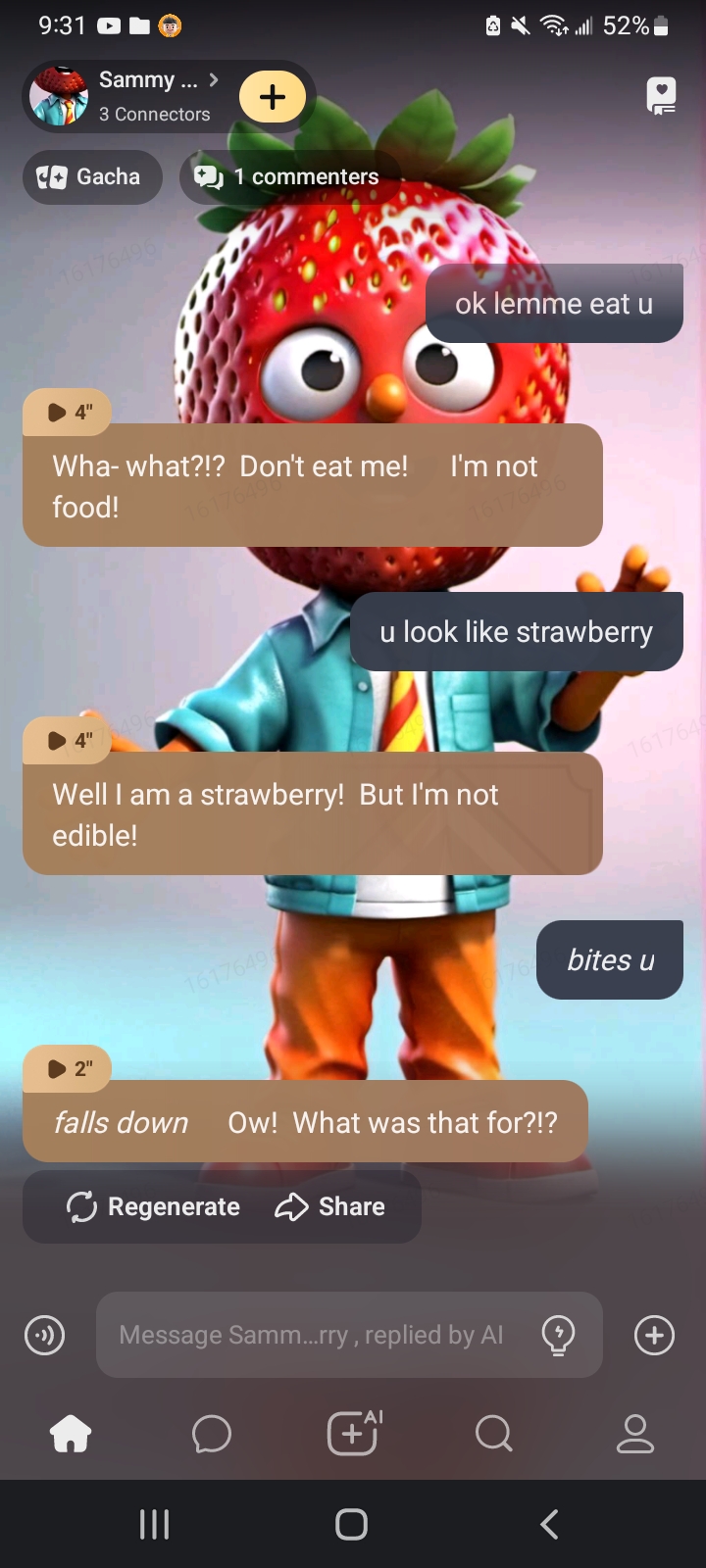Image resolution: width=706 pixels, height=1568 pixels.
Task: Regenerate the last AI reply
Action: coord(153,1206)
